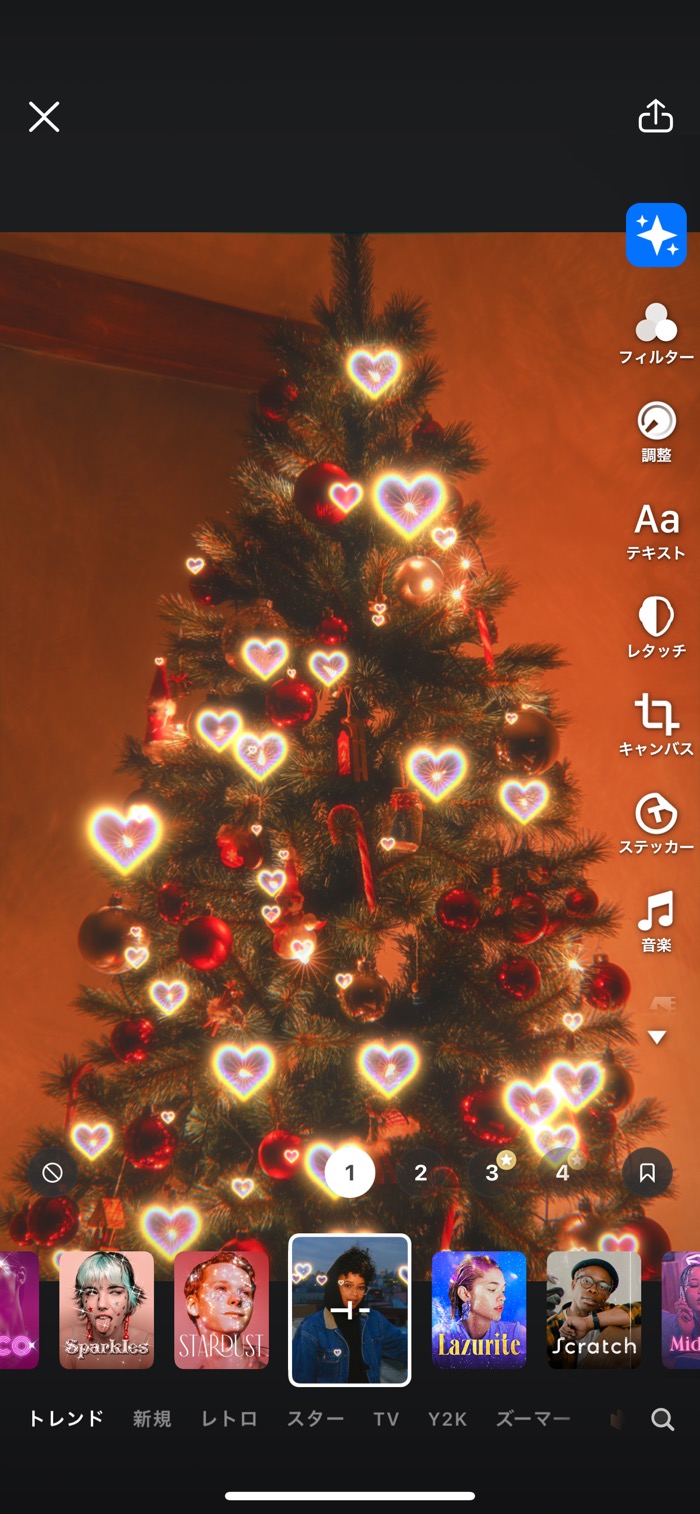This screenshot has width=700, height=1514.
Task: Expand more tools with the down arrow
Action: (657, 1037)
